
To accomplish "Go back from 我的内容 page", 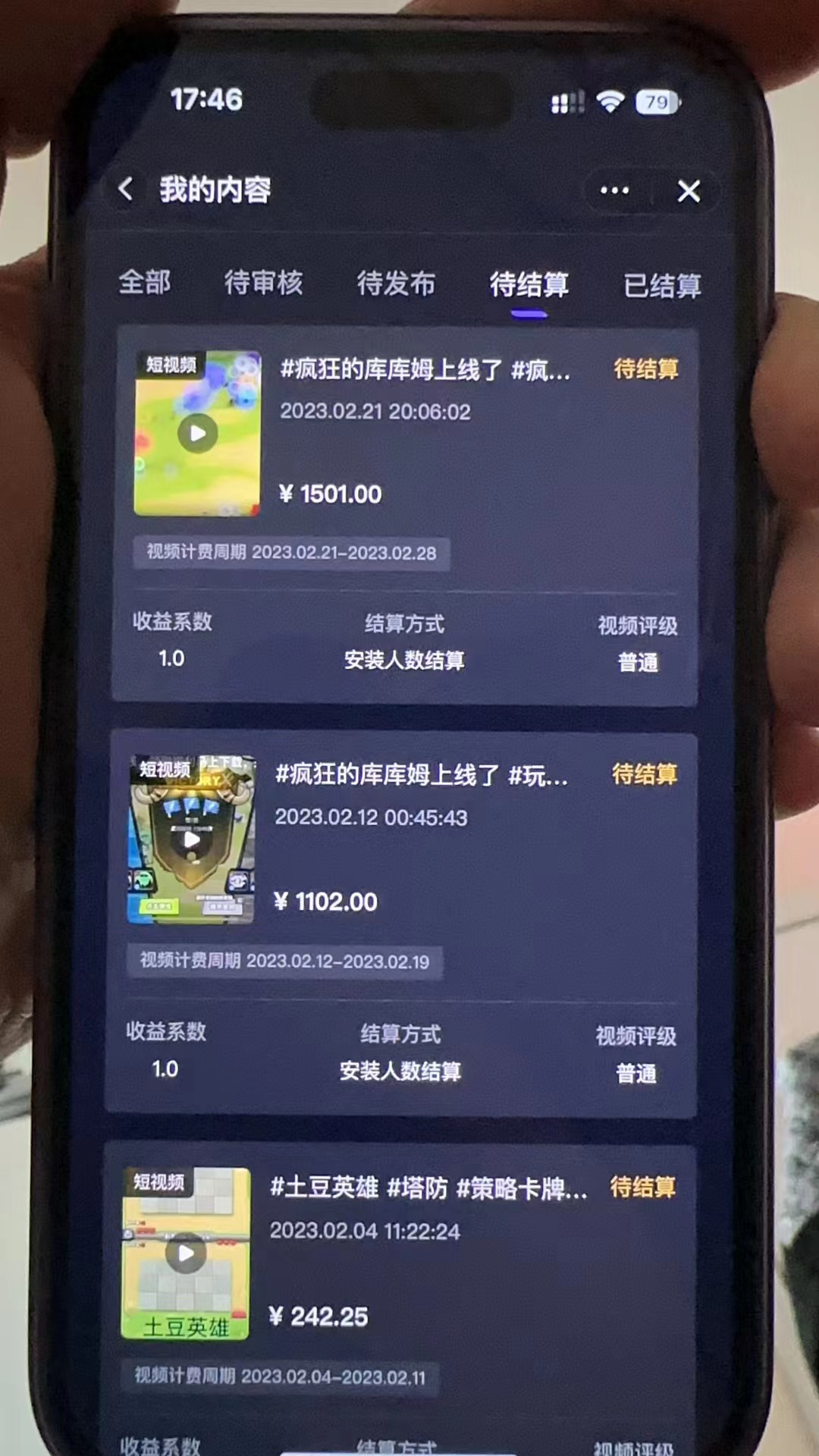I will coord(126,189).
